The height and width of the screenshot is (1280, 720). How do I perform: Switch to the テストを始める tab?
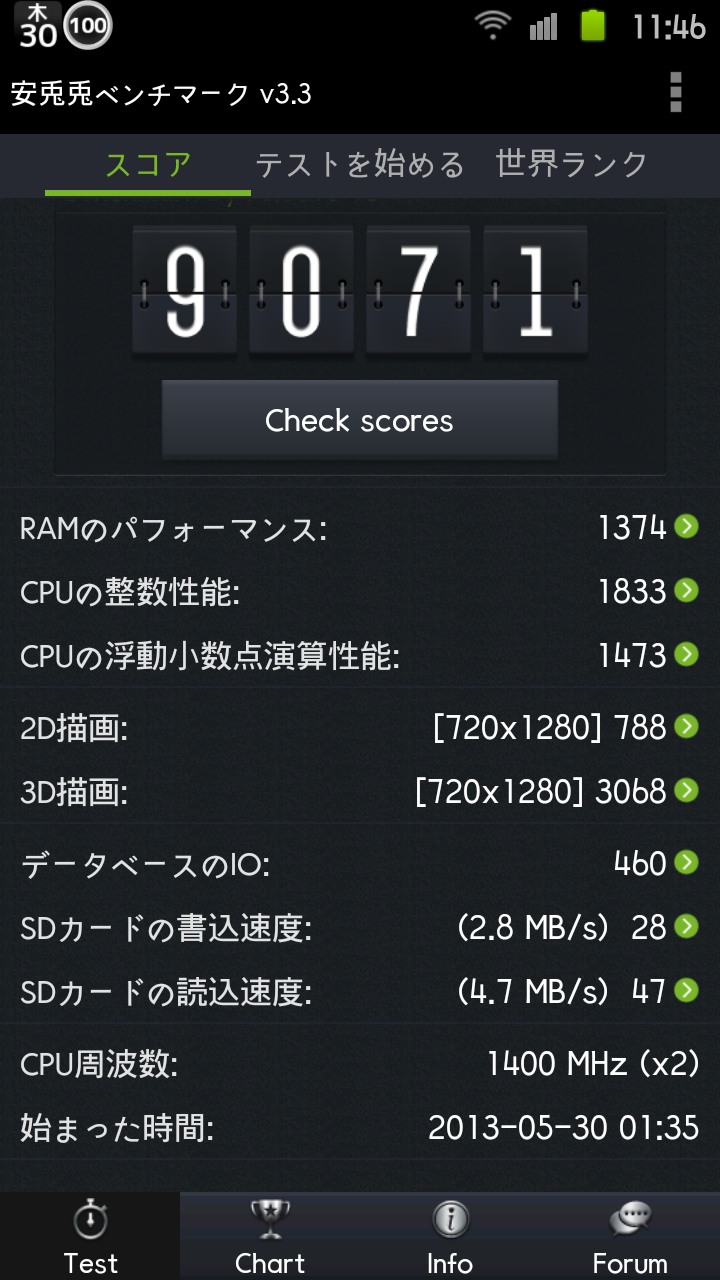(x=359, y=164)
